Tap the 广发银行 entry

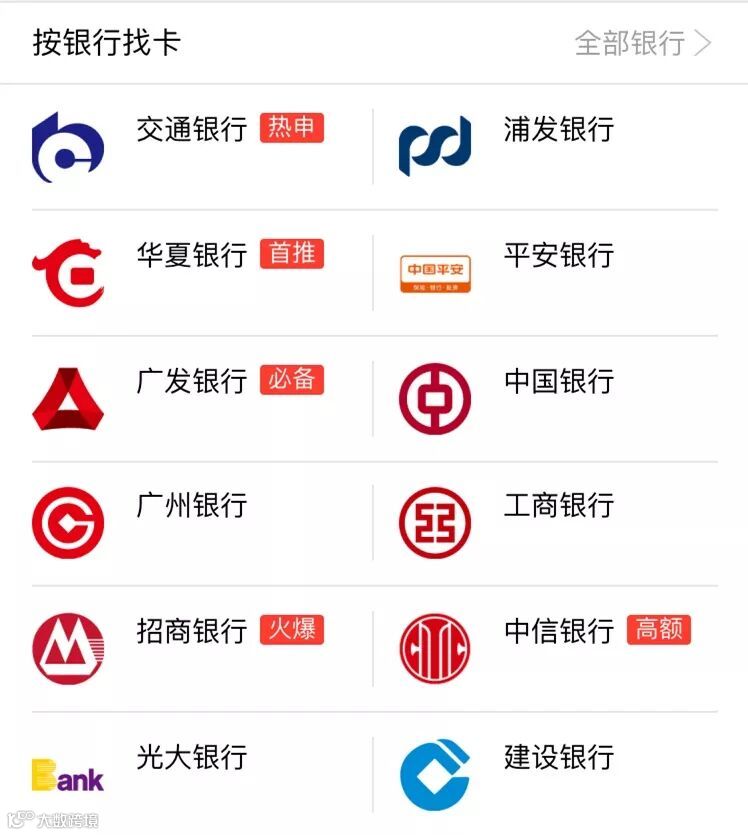click(191, 381)
